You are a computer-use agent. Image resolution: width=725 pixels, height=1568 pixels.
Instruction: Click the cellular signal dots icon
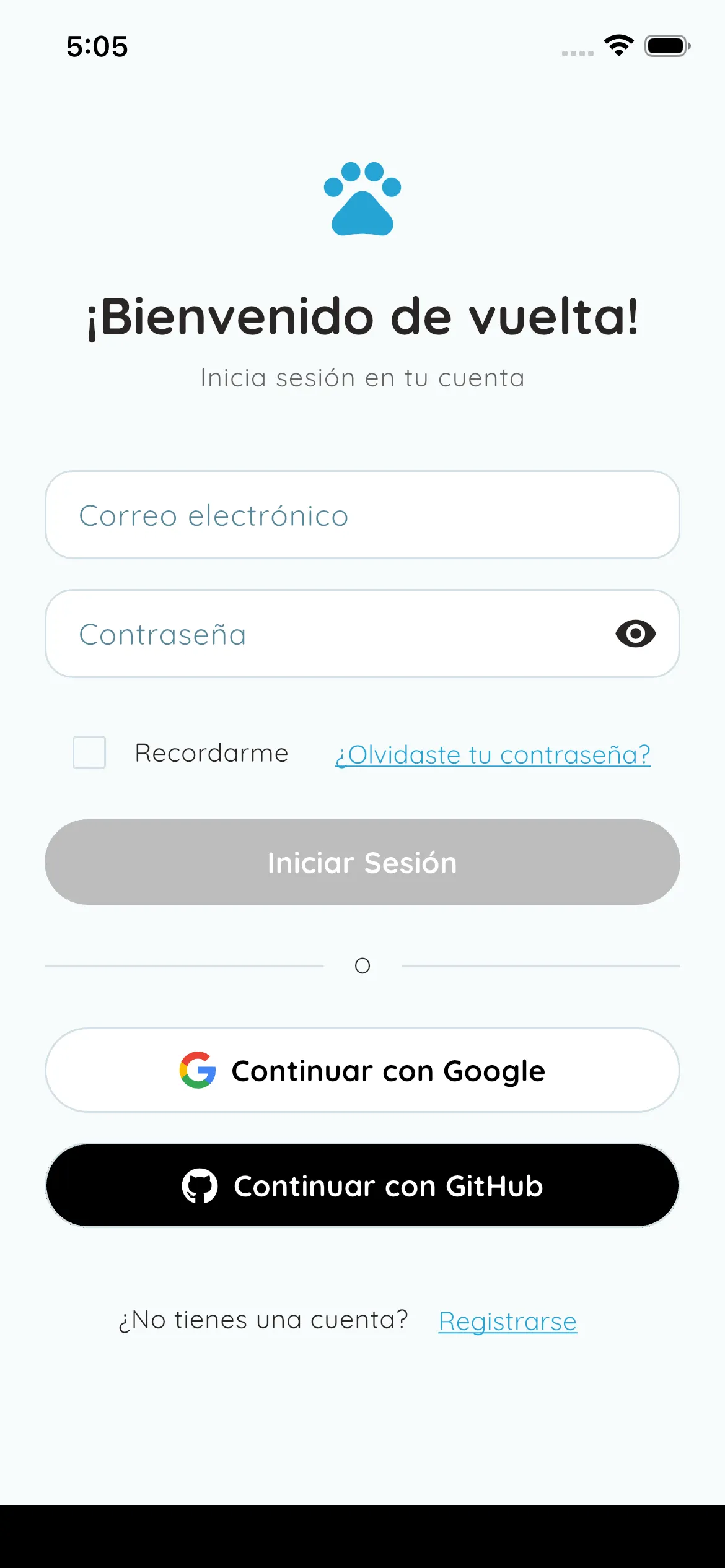576,53
